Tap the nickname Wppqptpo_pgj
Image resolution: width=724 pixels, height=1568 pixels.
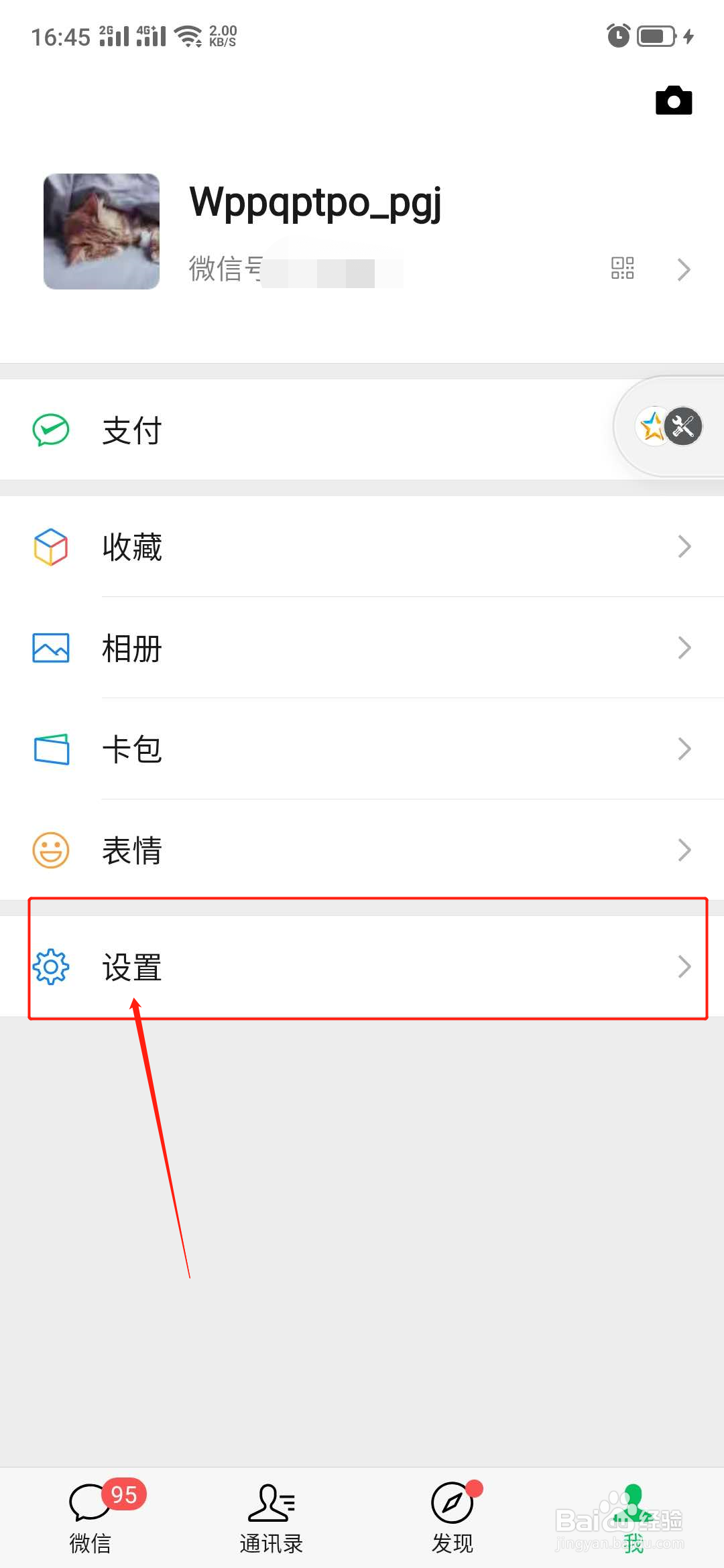pos(315,203)
